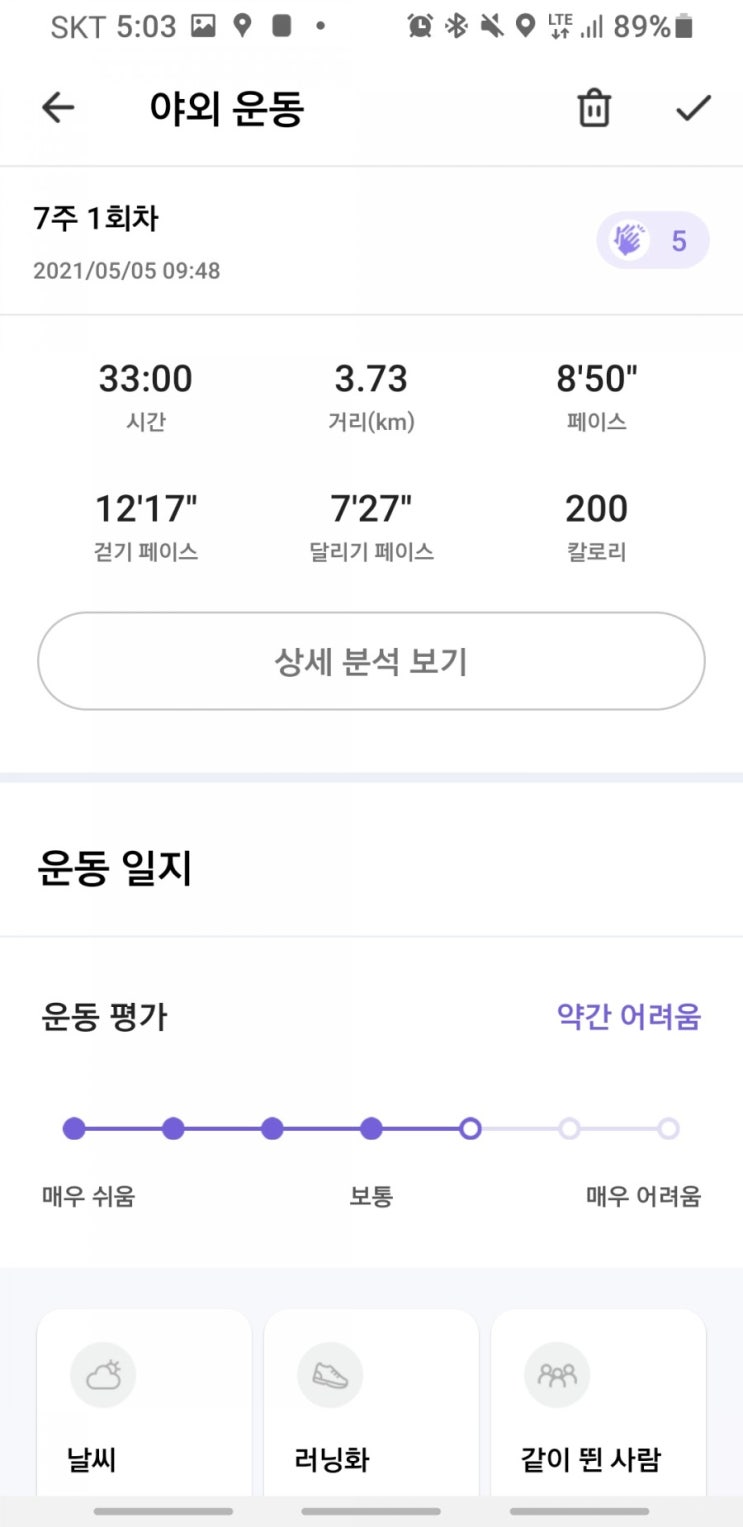Set 운동 평가 to 매우 어려움
743x1527 pixels.
669,1129
